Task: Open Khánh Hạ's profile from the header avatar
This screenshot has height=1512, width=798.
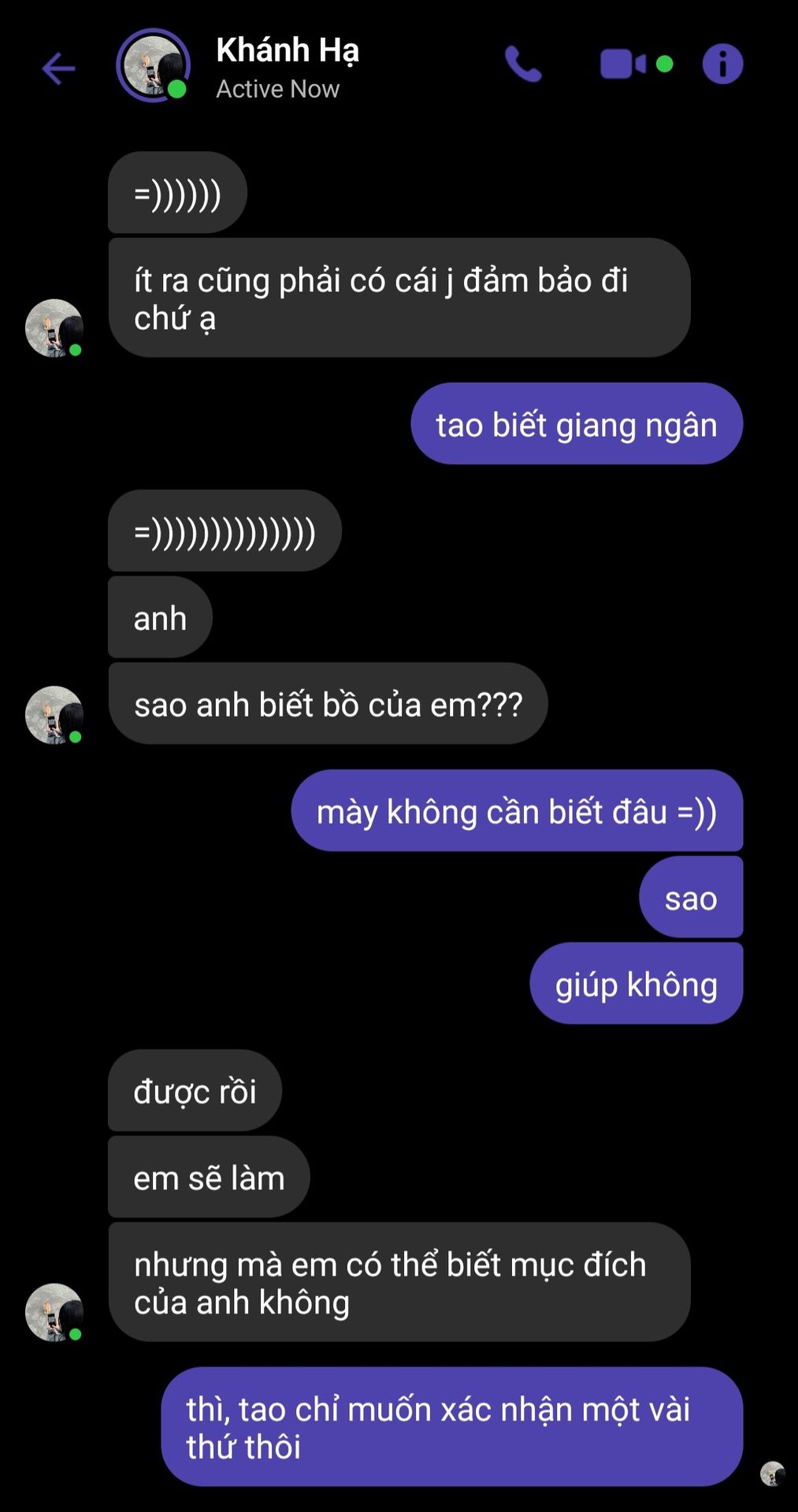Action: pyautogui.click(x=153, y=65)
